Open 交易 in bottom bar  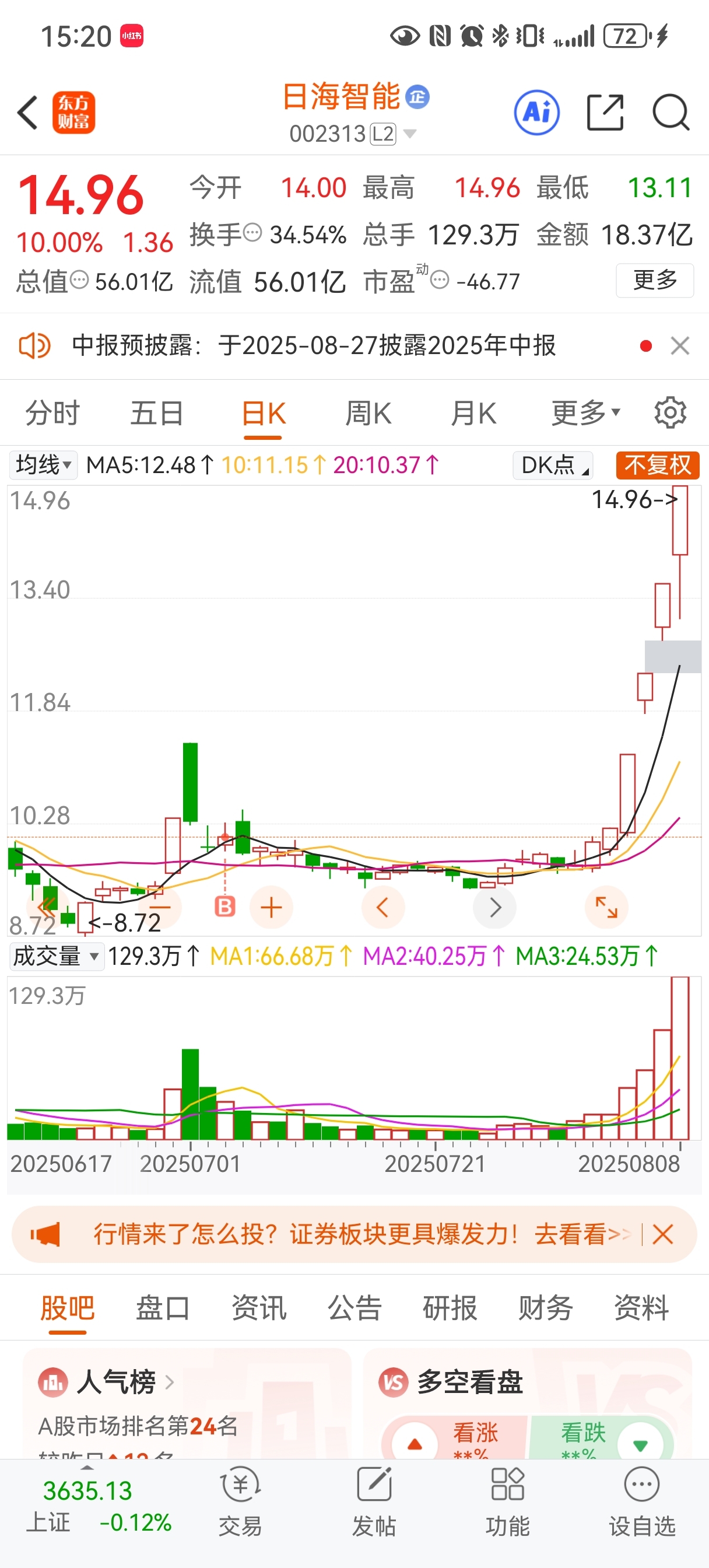[x=240, y=1500]
